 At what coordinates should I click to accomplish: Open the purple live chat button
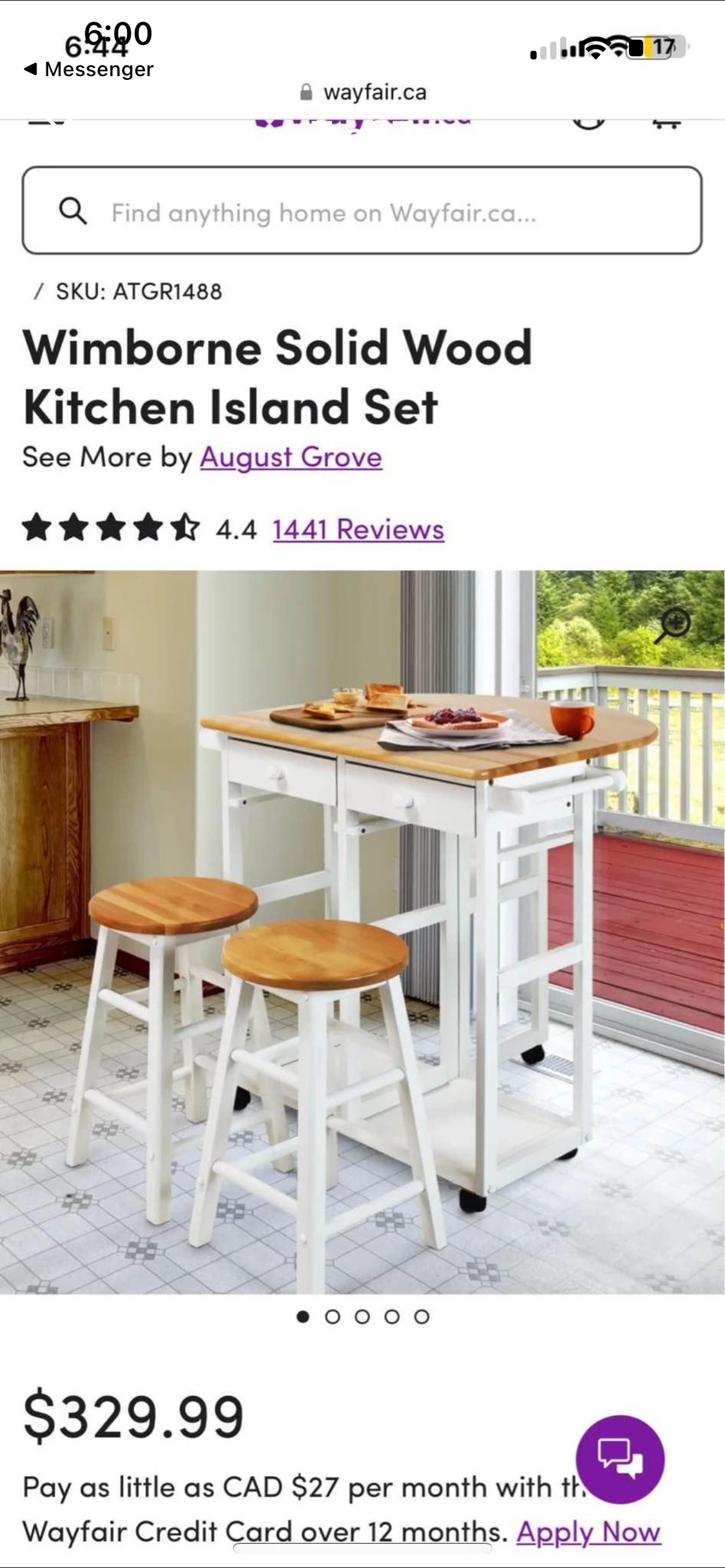click(620, 1460)
